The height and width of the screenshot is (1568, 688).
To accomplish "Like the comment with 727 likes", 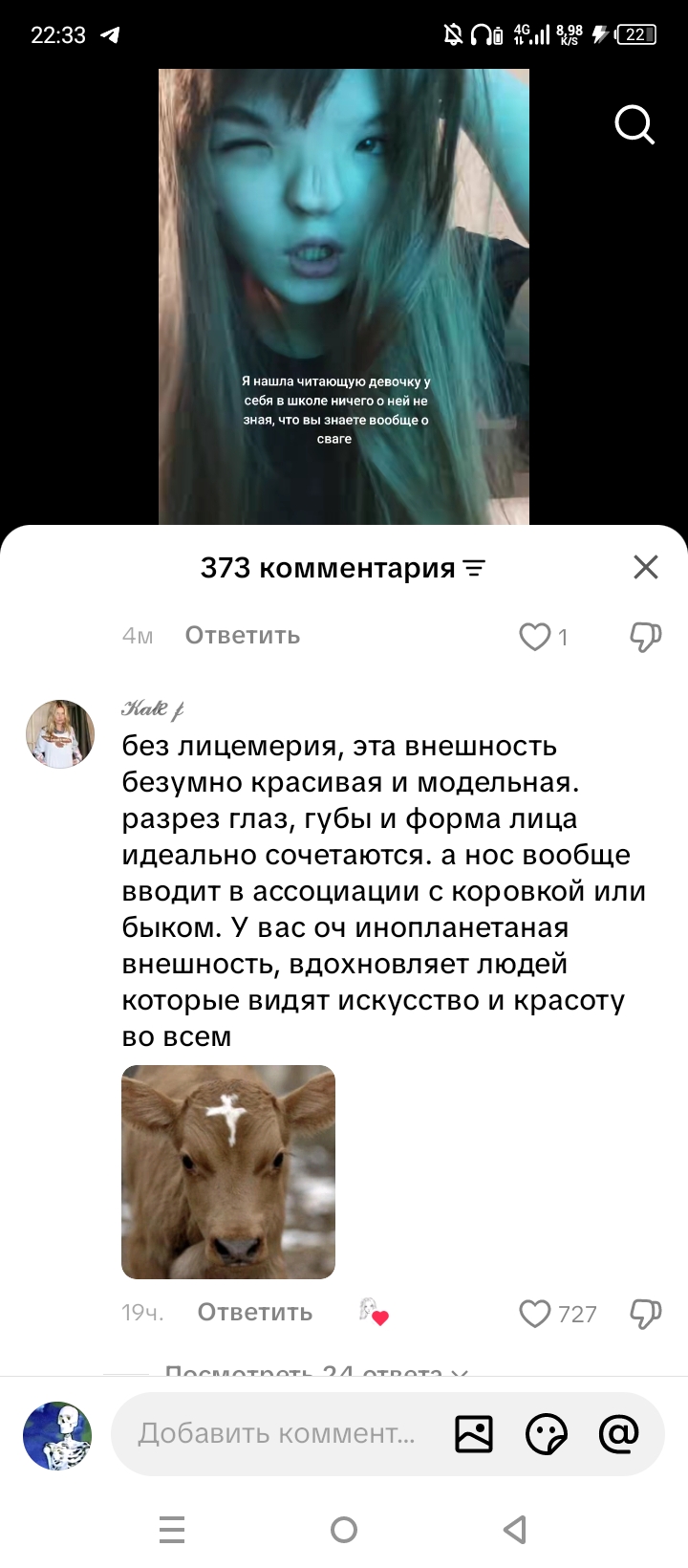I will 535,1314.
